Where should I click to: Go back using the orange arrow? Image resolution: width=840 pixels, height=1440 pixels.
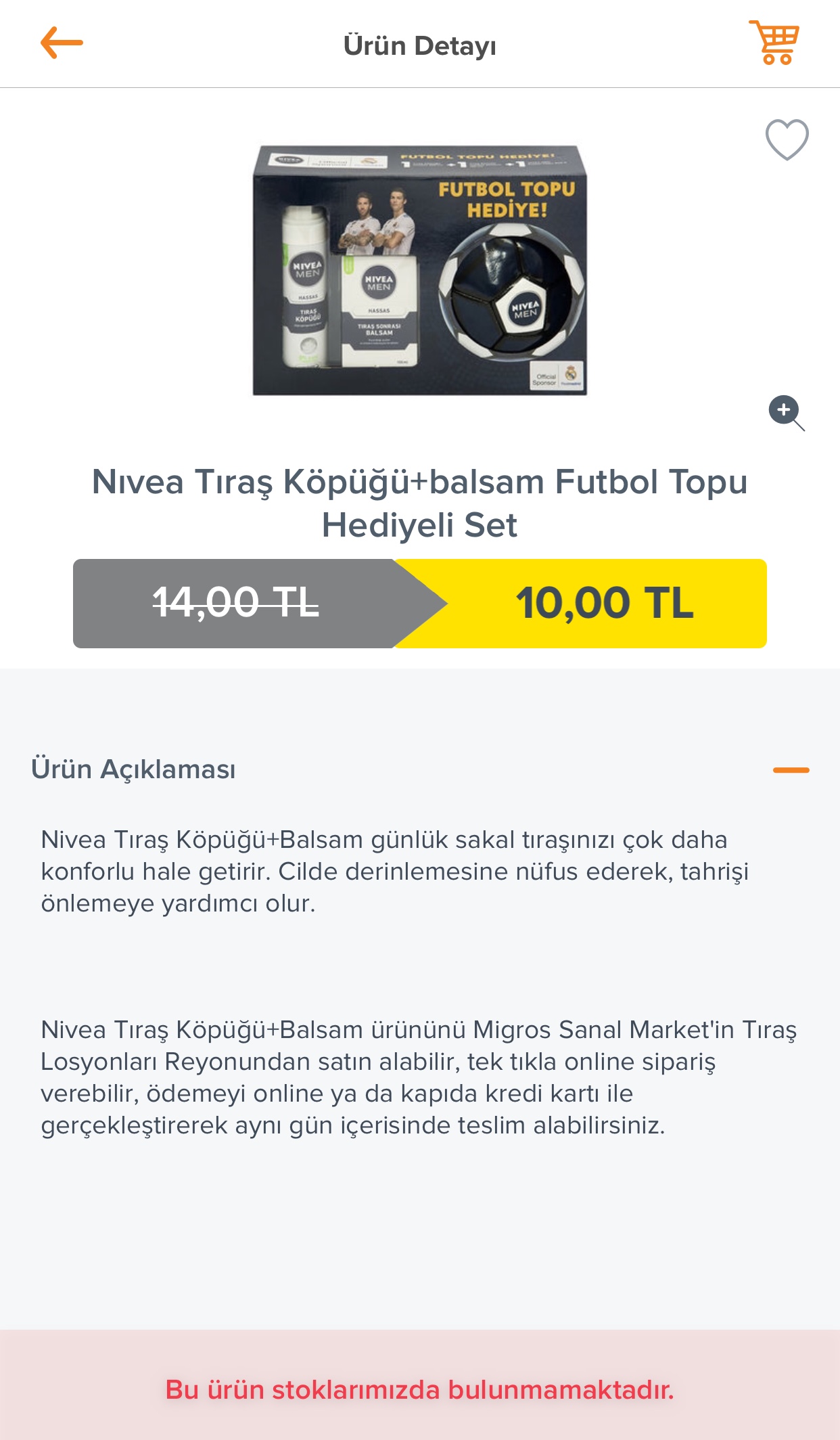click(62, 43)
